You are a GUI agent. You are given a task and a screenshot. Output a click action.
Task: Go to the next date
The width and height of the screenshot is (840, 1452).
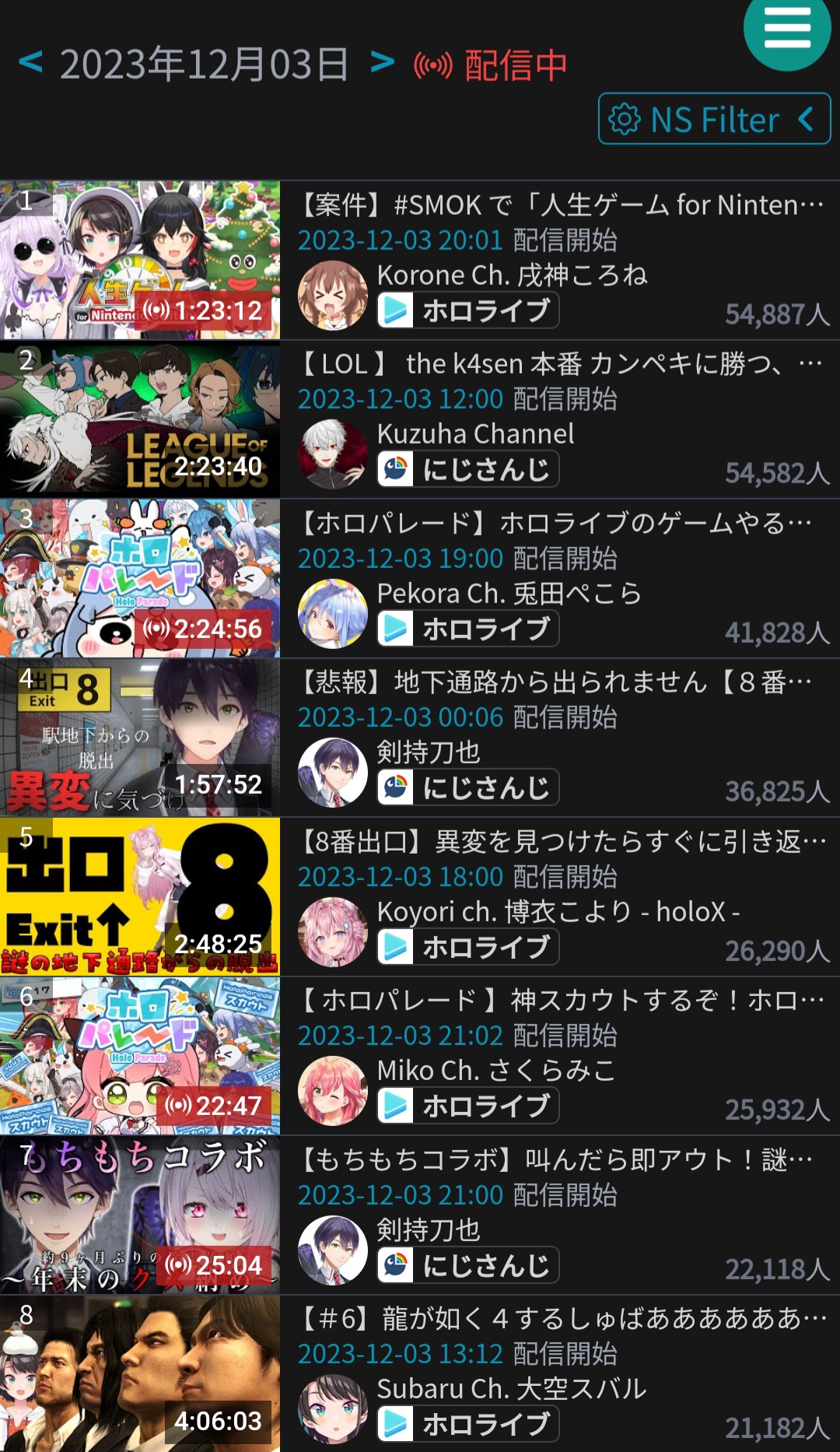point(382,62)
